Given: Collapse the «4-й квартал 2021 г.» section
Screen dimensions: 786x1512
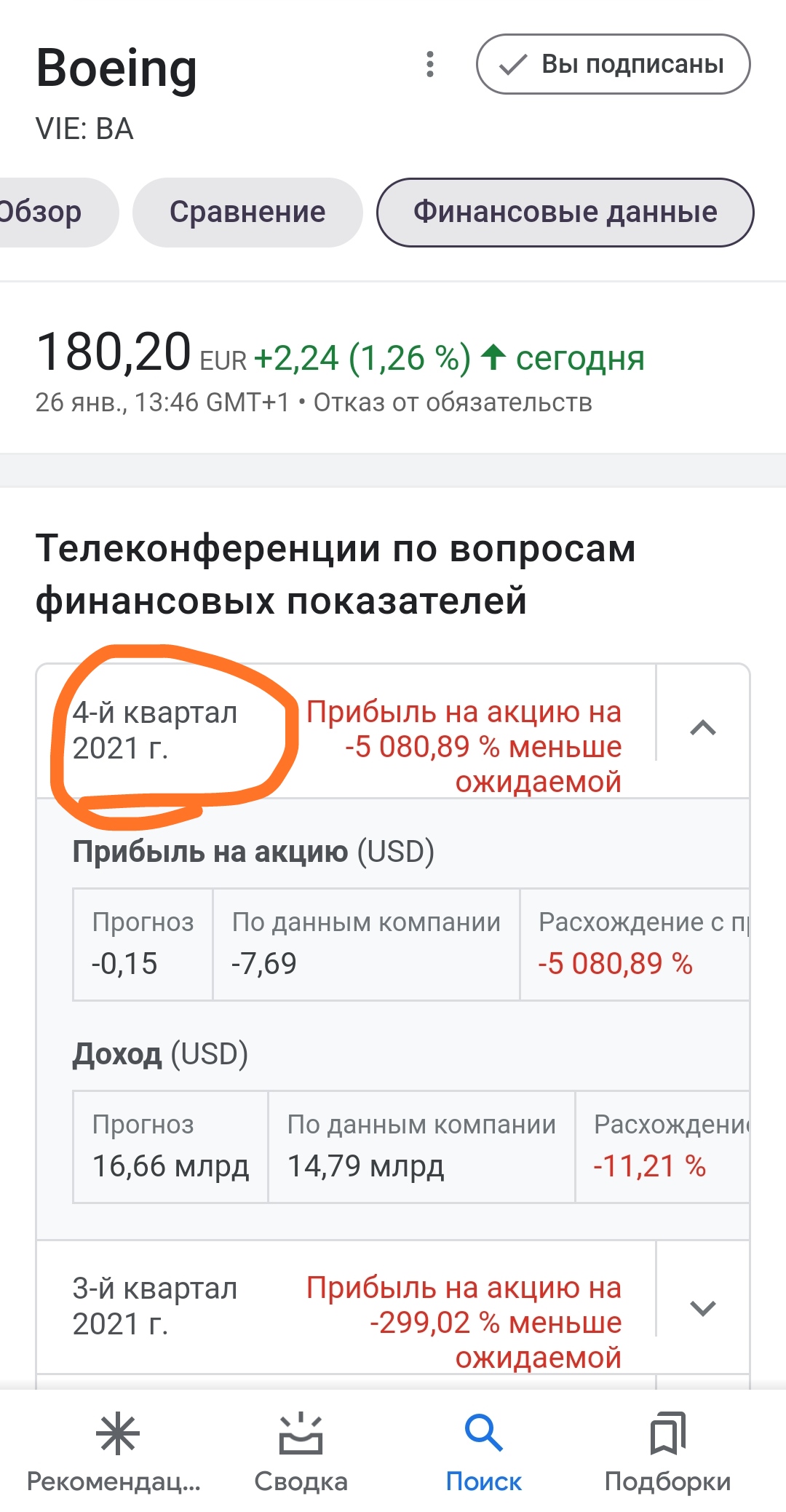Looking at the screenshot, I should [x=702, y=728].
